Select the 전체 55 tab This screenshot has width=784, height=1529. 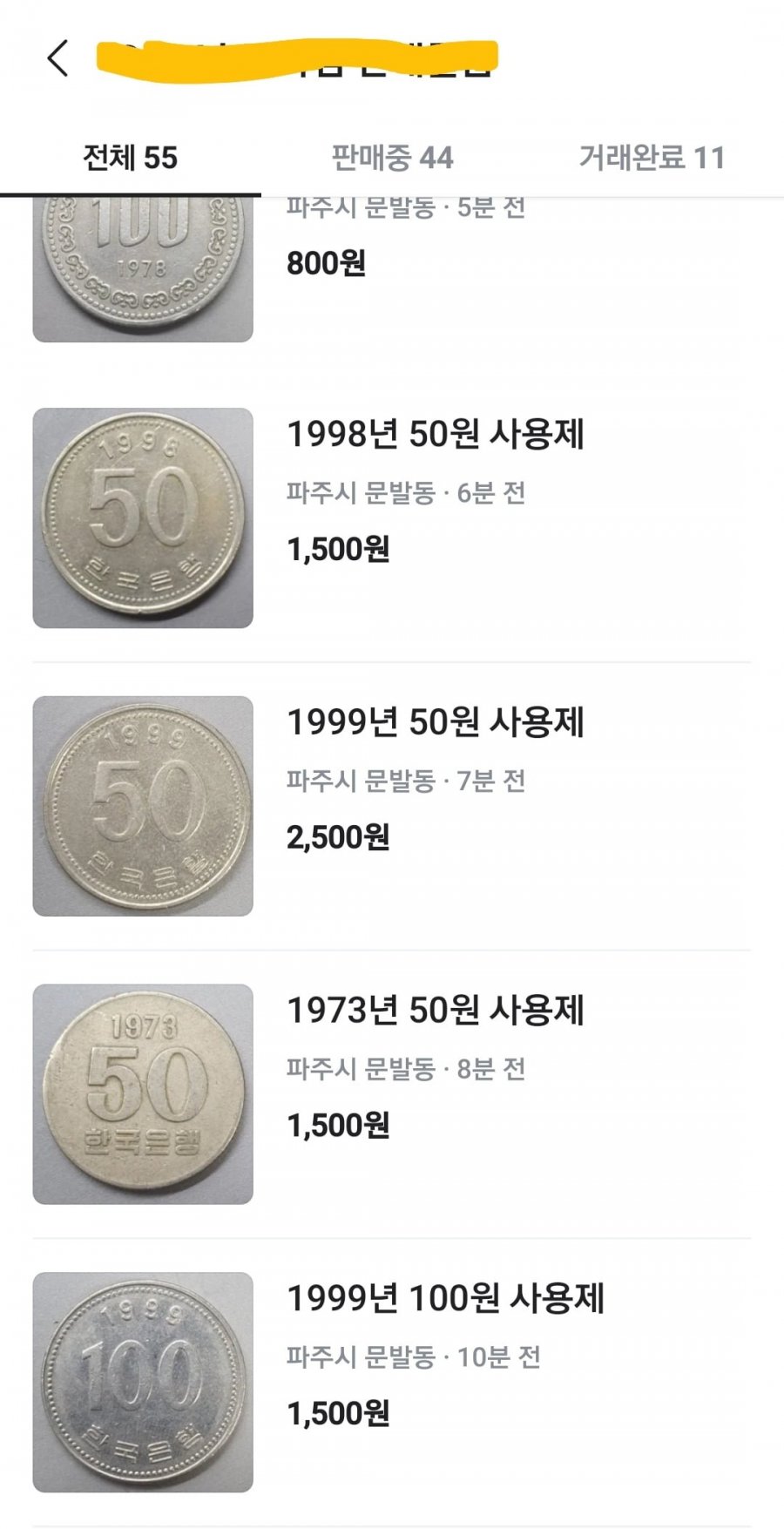coord(130,158)
